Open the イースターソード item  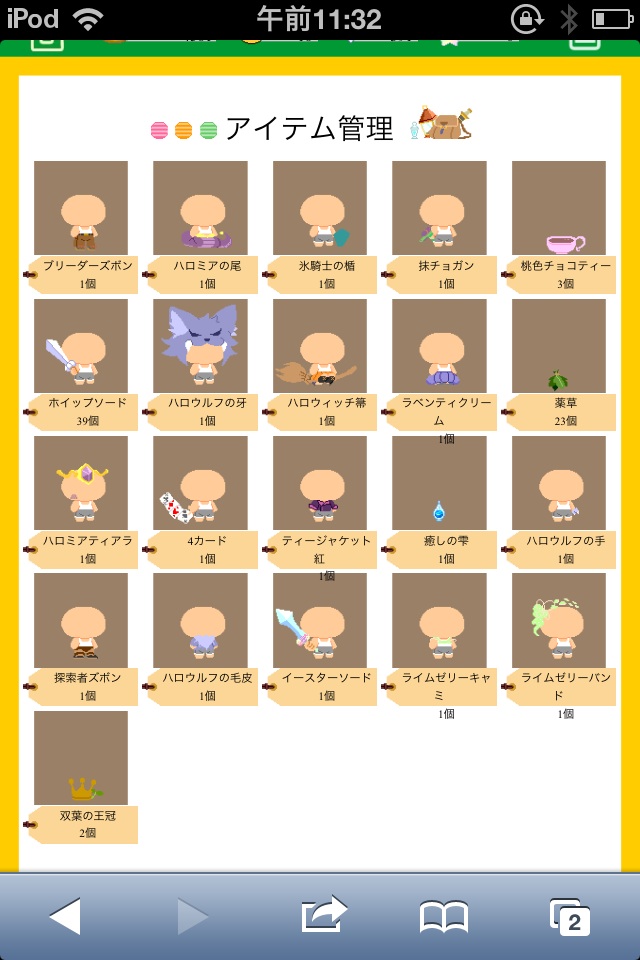click(x=320, y=620)
